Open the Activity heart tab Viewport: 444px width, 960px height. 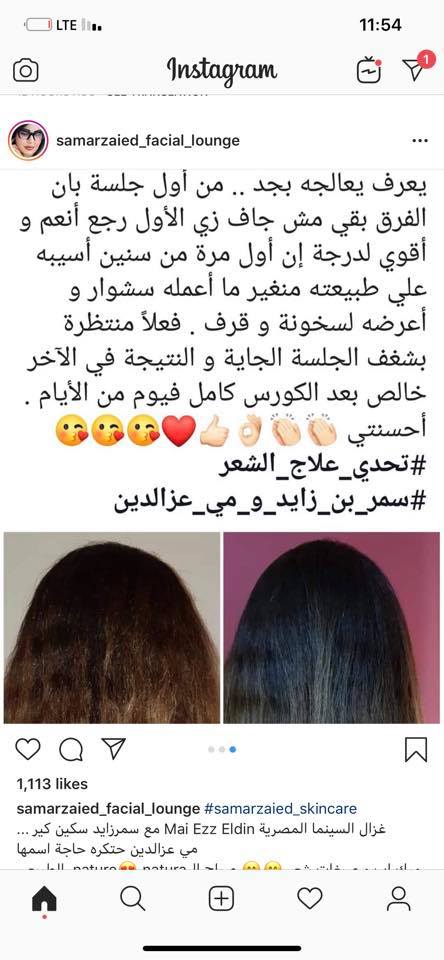pos(310,899)
